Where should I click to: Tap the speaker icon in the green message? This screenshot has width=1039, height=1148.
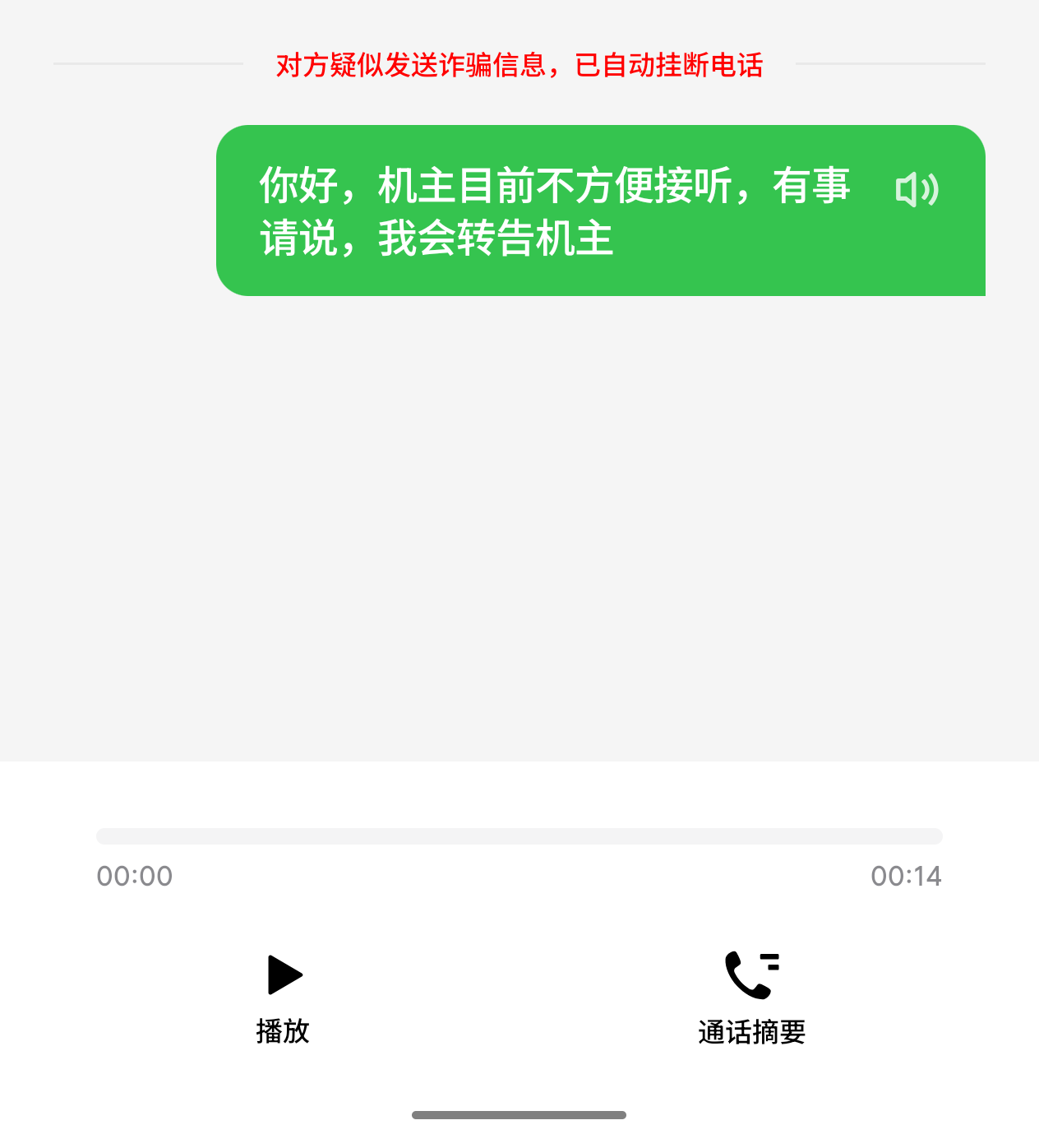point(917,190)
